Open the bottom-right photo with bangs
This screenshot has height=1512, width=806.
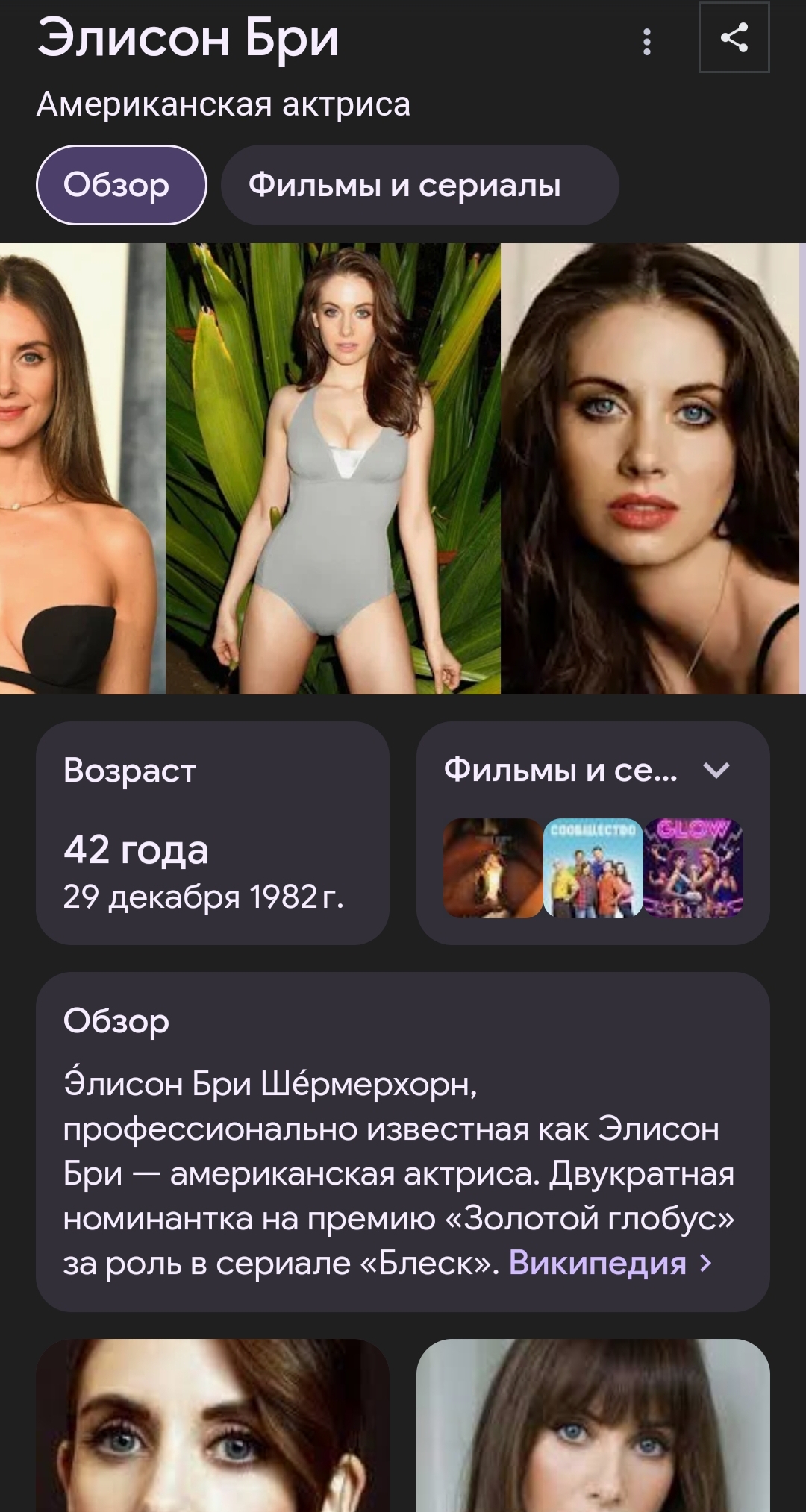[593, 1425]
